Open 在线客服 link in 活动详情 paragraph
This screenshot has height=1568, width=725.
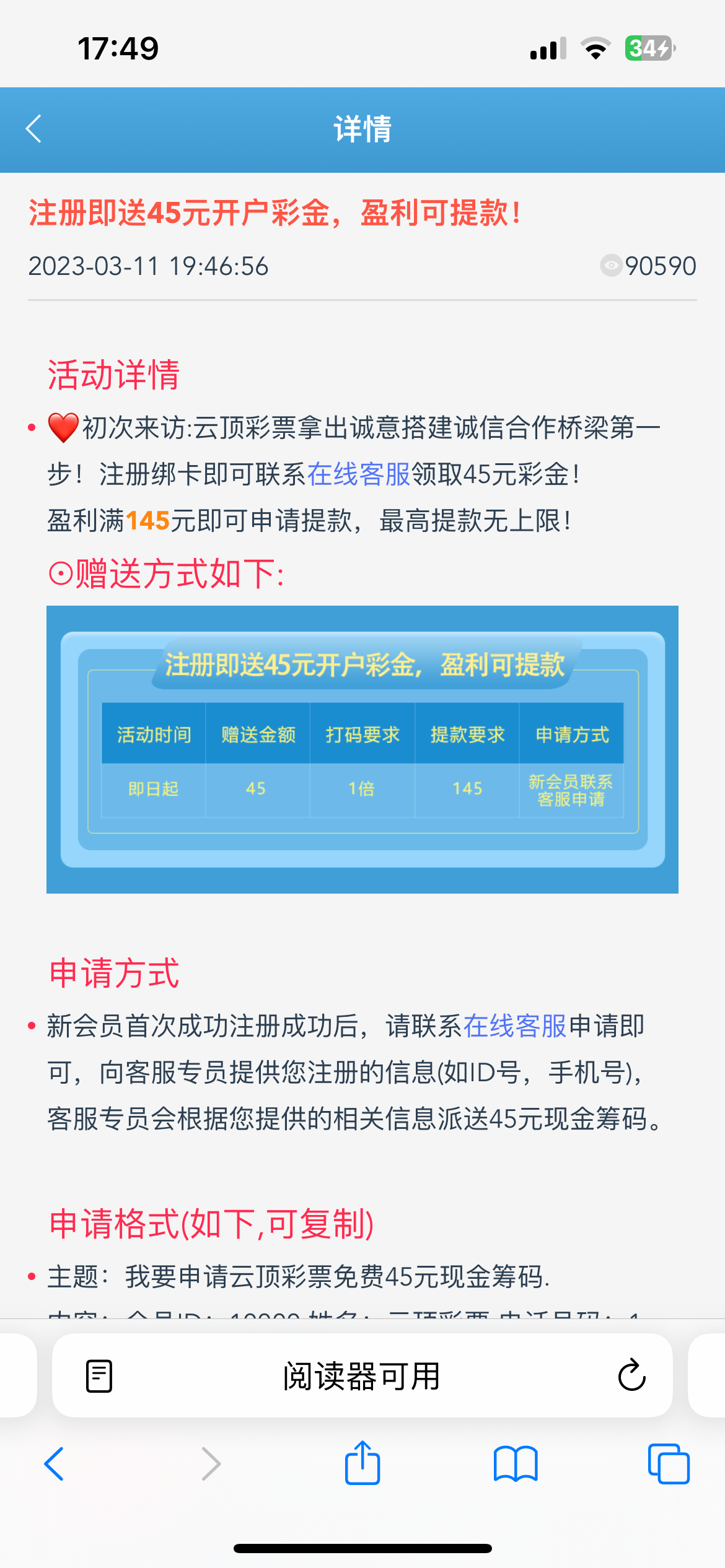pos(359,474)
